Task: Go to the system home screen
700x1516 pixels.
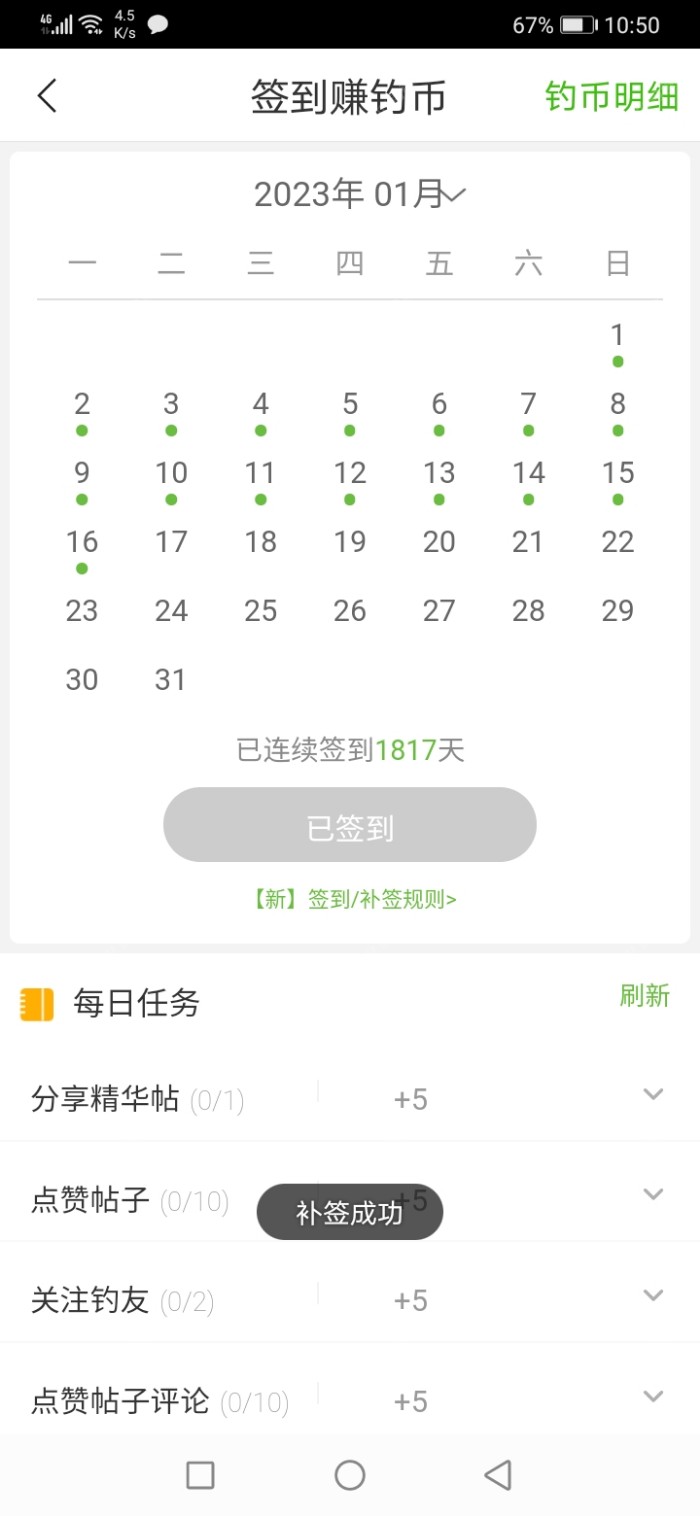Action: point(350,1474)
